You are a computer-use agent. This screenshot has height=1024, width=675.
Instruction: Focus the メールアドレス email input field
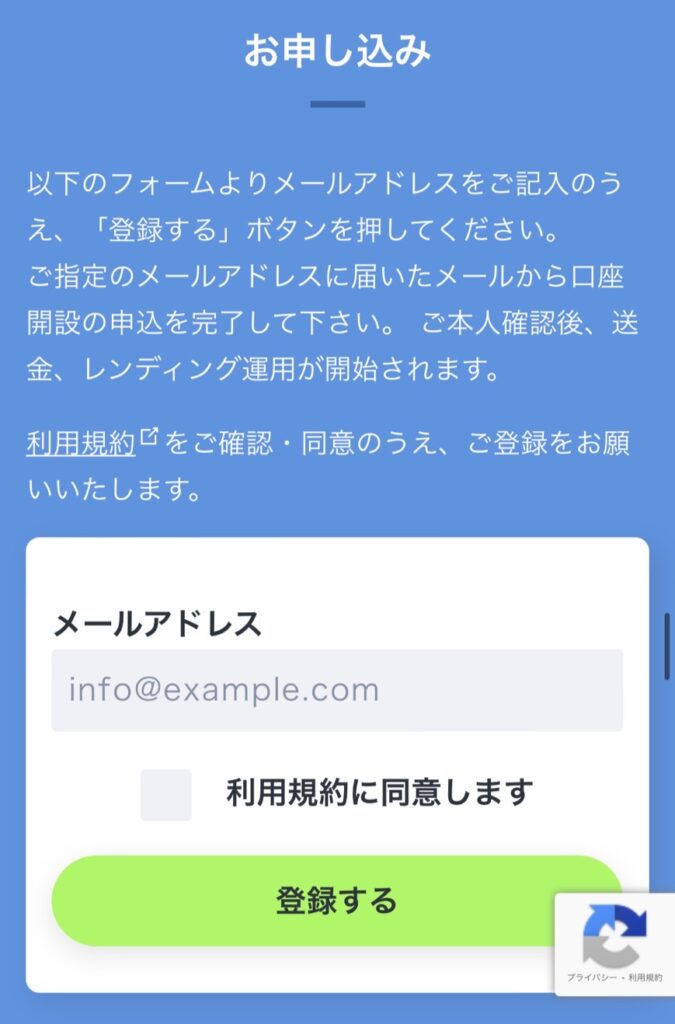click(x=337, y=690)
